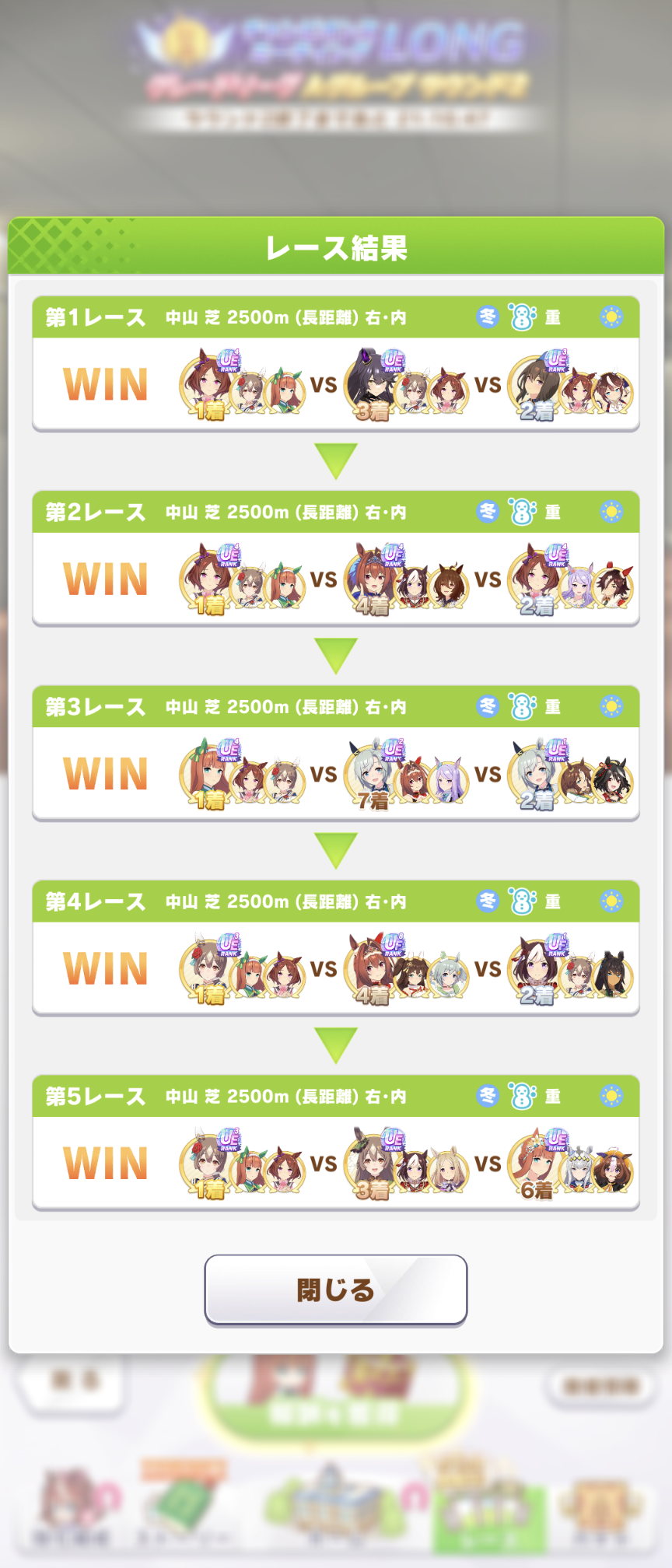This screenshot has height=1568, width=672.
Task: Open the 第1レース result card
Action: point(335,364)
